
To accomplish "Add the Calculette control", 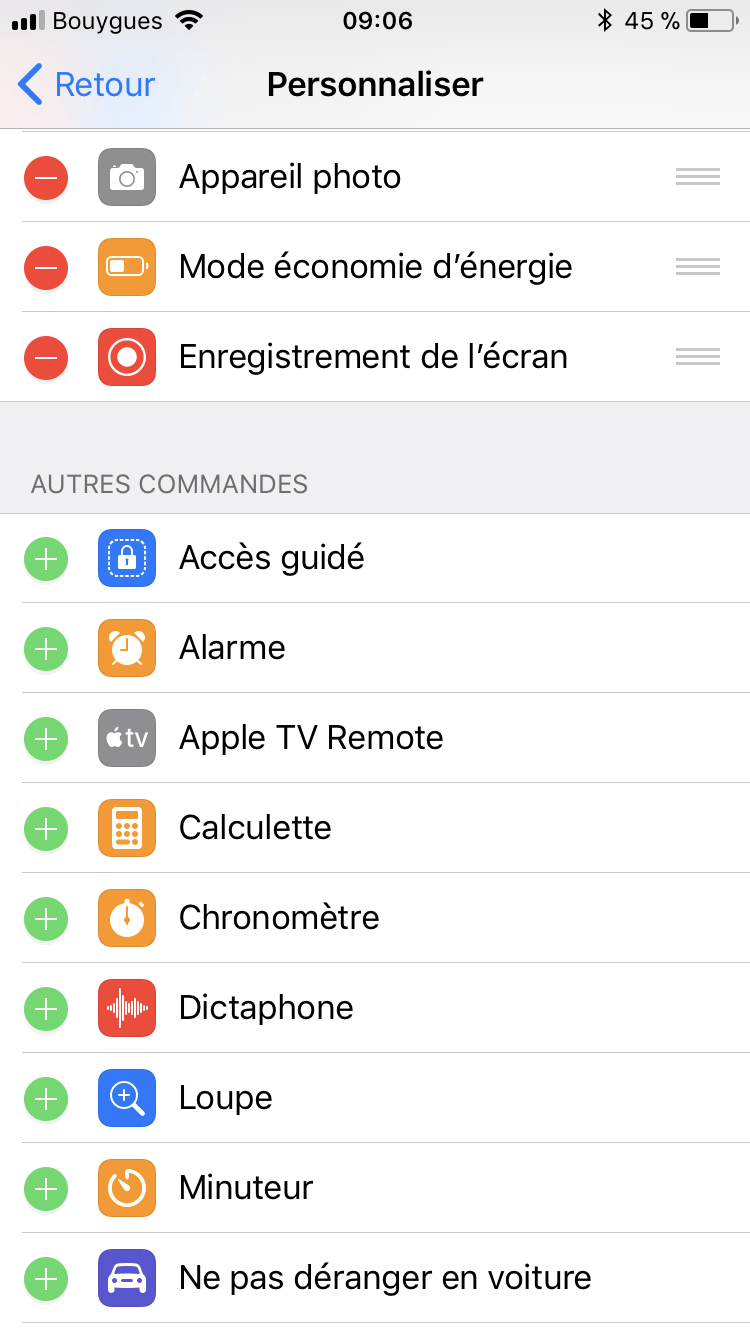I will (x=46, y=829).
